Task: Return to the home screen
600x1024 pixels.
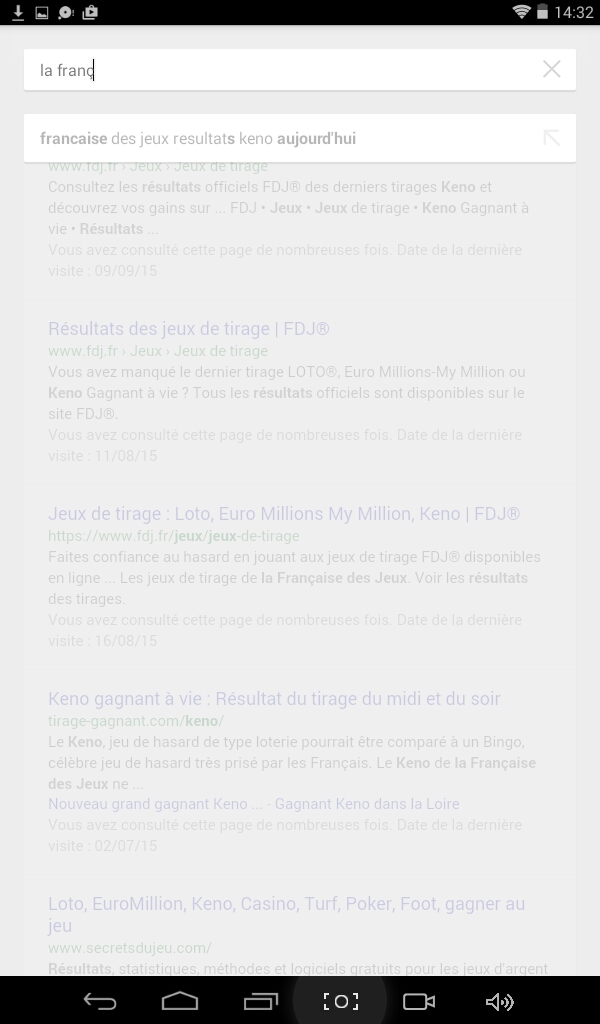Action: pos(180,1000)
